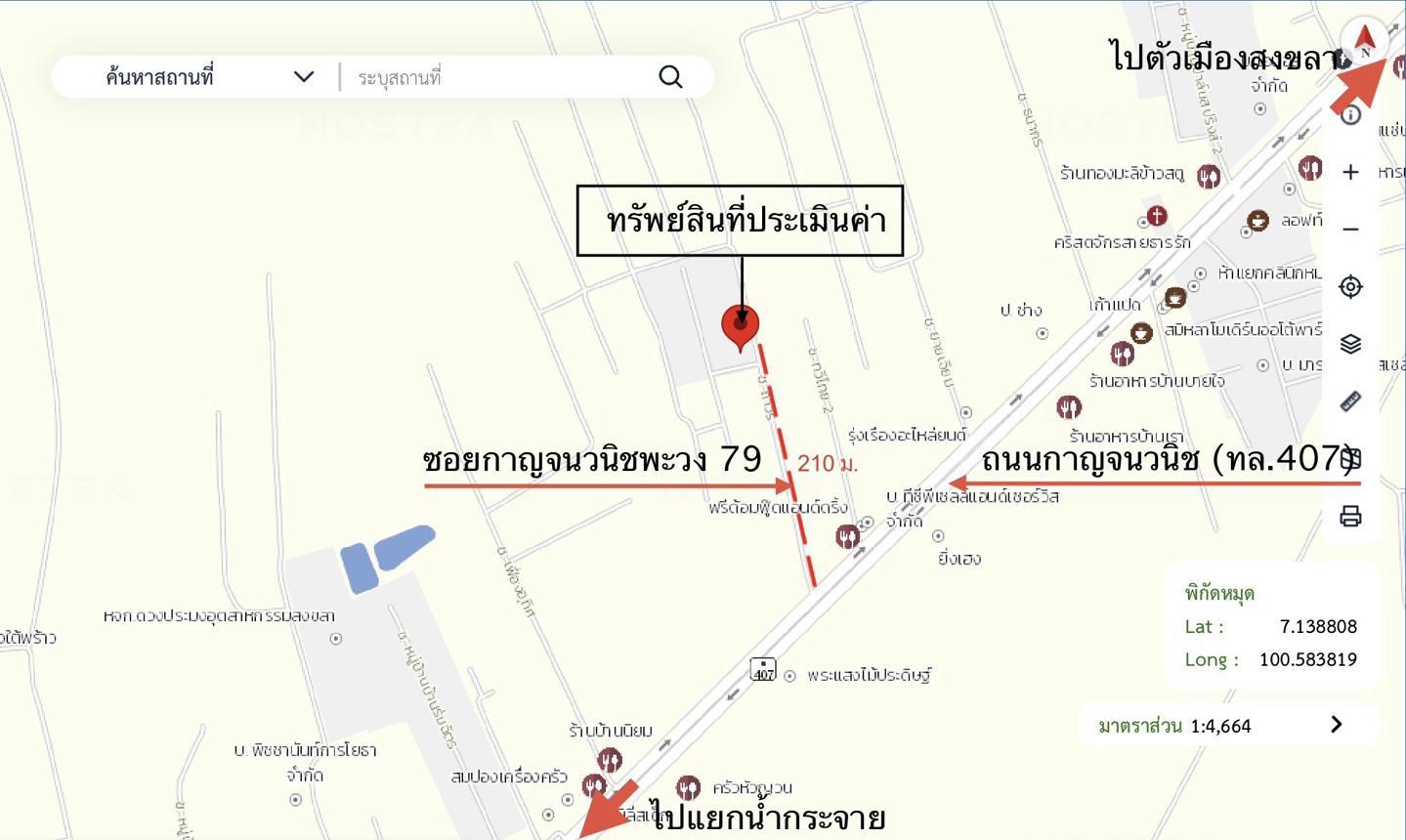Zoom in with the plus button
The height and width of the screenshot is (840, 1406).
point(1350,172)
